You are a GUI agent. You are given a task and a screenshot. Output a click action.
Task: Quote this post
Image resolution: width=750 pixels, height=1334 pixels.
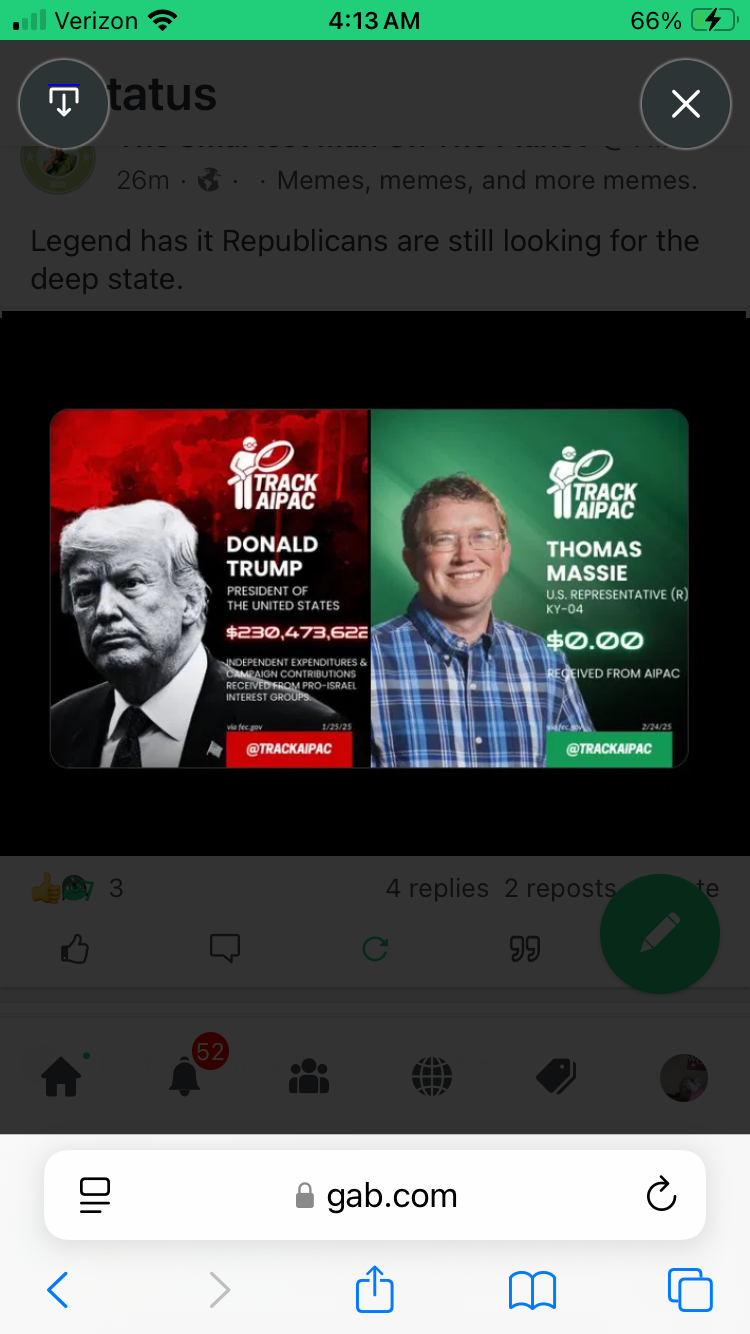click(525, 948)
